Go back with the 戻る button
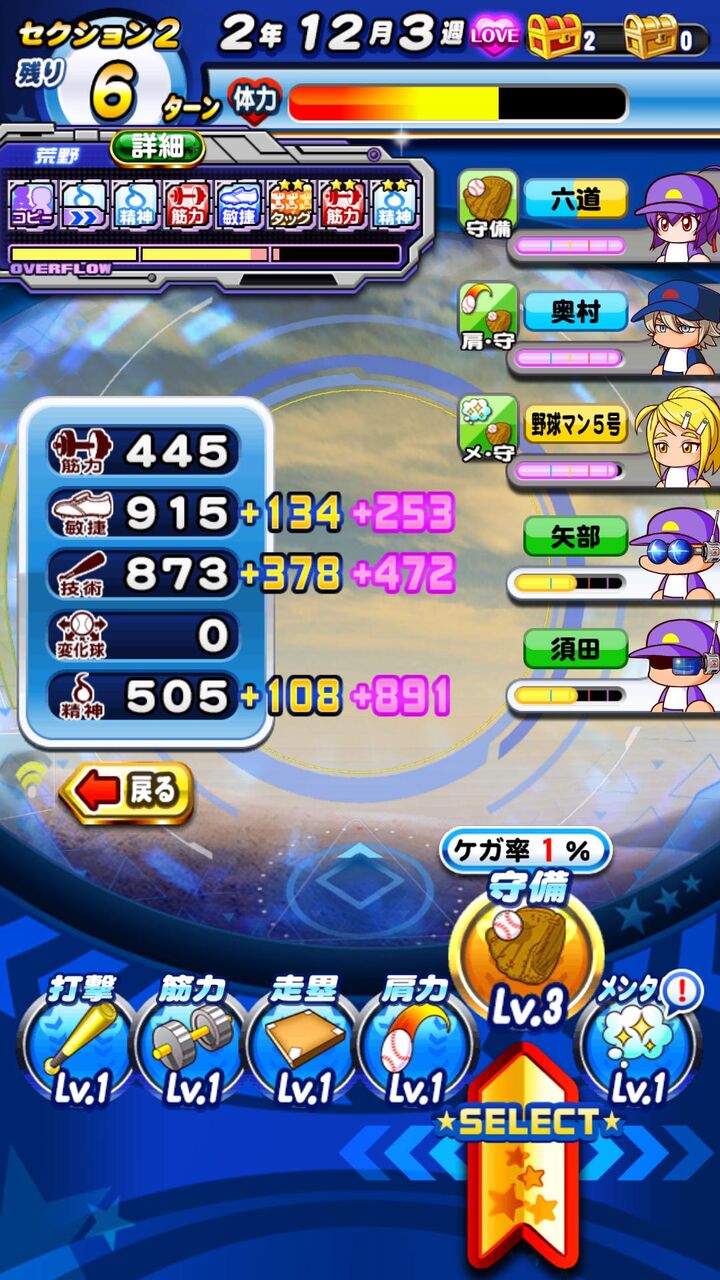The image size is (720, 1280). click(x=126, y=792)
